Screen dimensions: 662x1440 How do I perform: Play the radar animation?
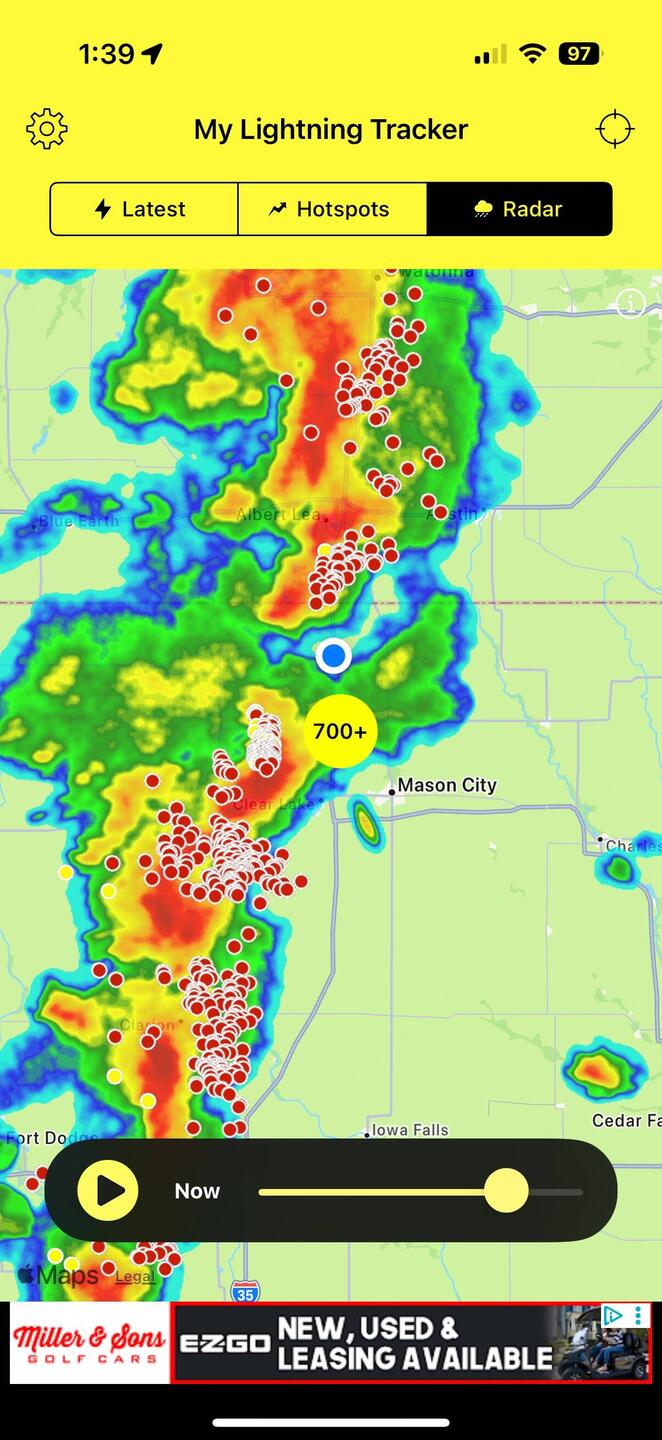[108, 1191]
